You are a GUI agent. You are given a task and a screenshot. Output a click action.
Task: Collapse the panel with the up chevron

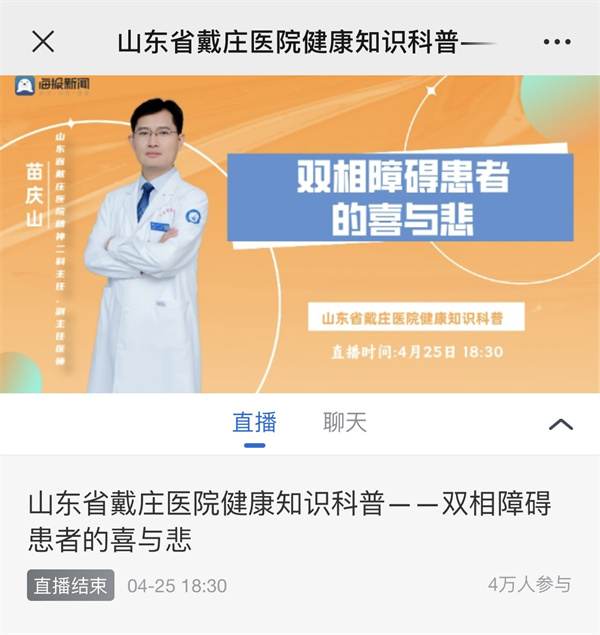(561, 424)
